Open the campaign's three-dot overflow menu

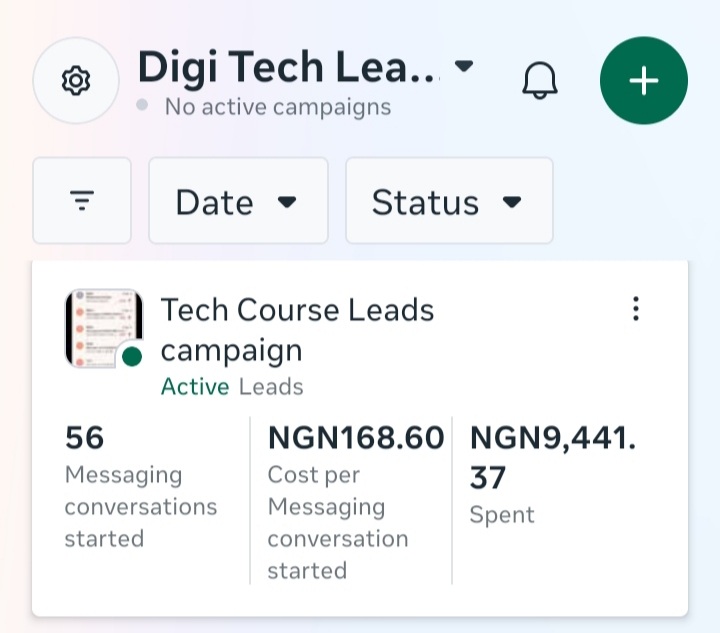pyautogui.click(x=636, y=308)
